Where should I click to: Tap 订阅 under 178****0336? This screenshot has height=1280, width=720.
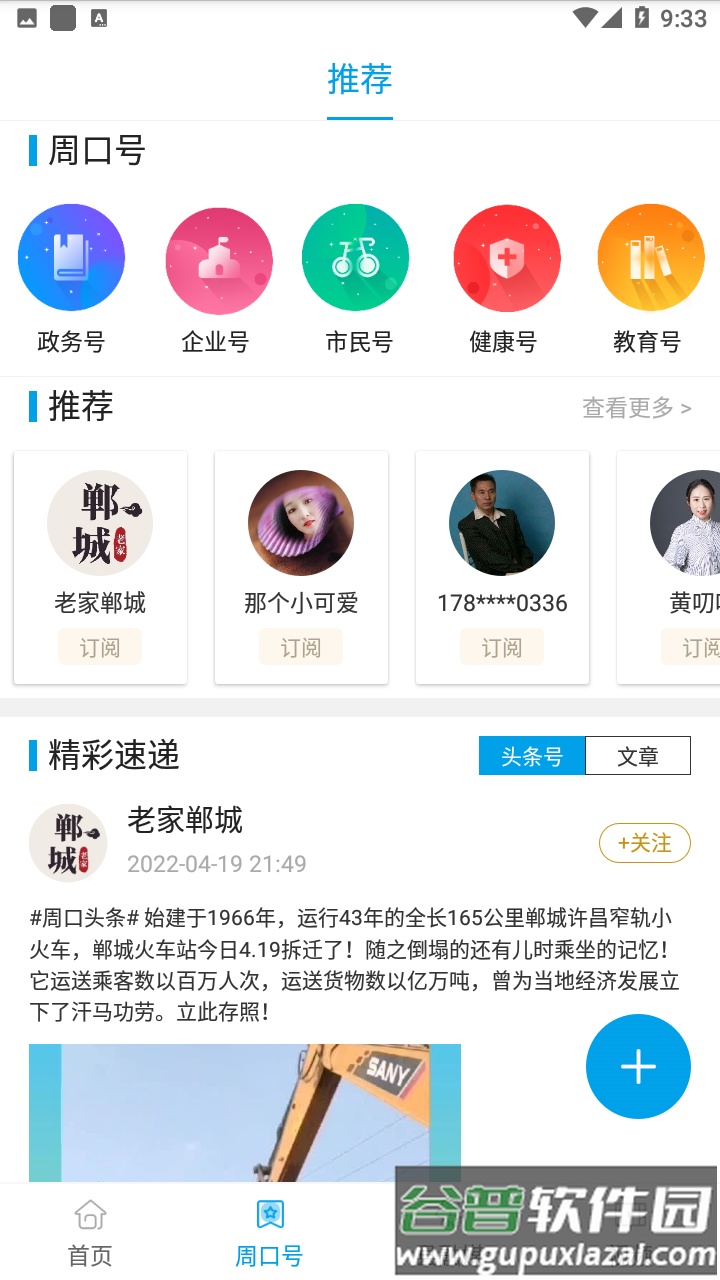[x=502, y=647]
